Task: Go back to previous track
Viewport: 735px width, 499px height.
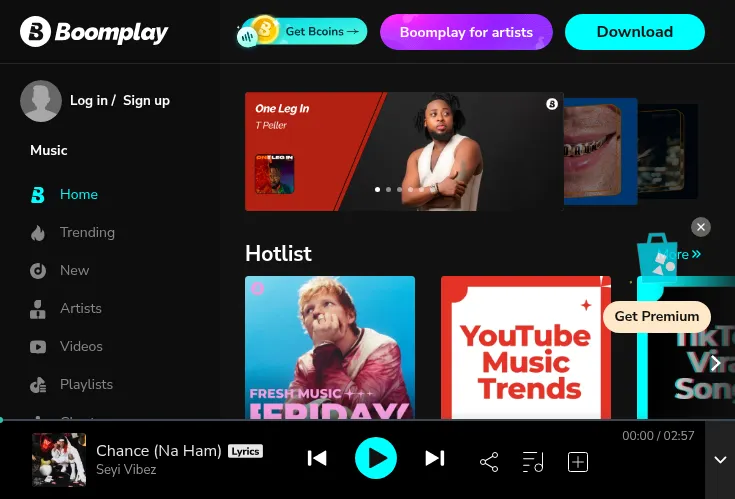Action: (317, 459)
